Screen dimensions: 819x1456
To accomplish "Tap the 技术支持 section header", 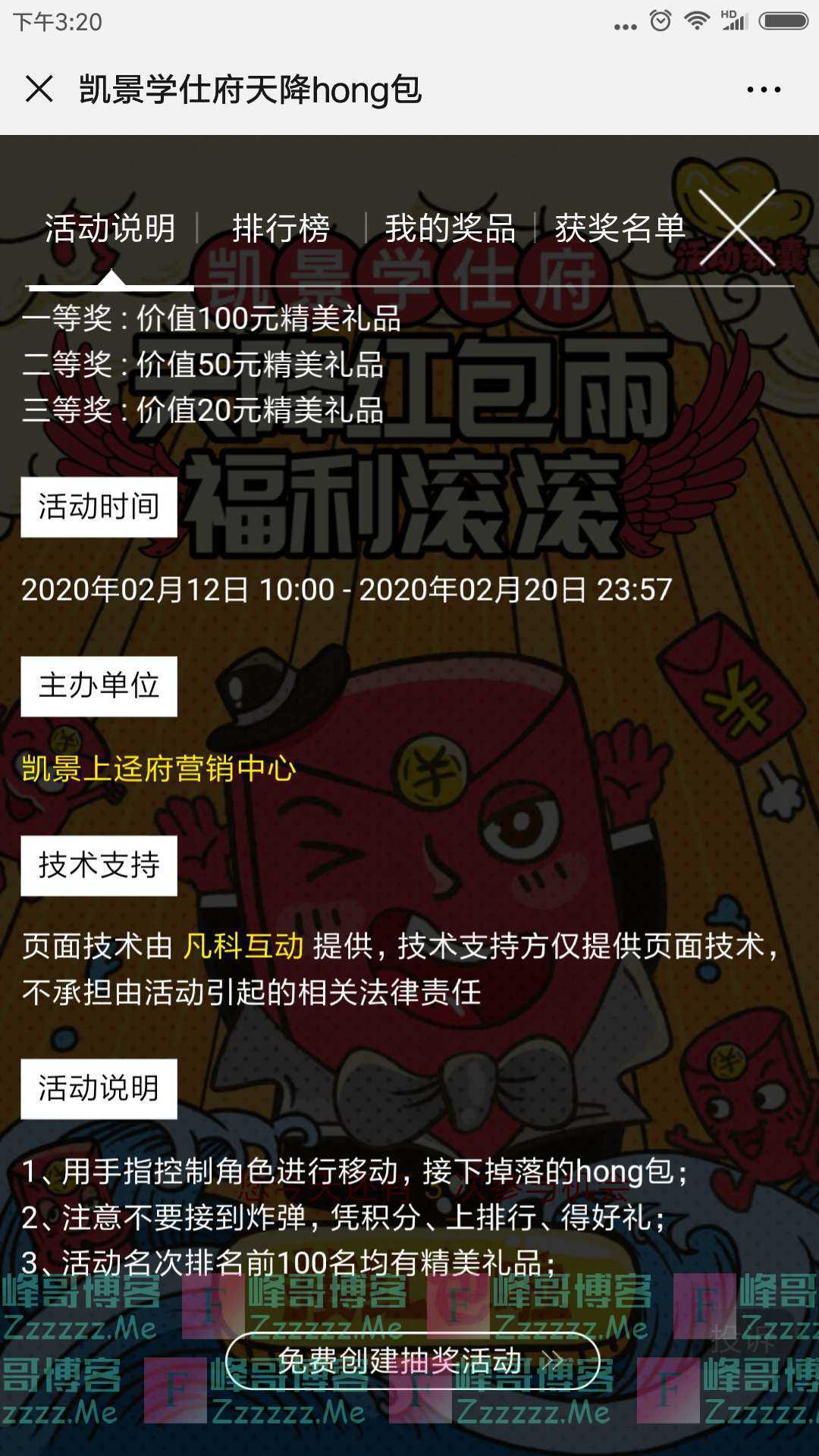I will [98, 864].
